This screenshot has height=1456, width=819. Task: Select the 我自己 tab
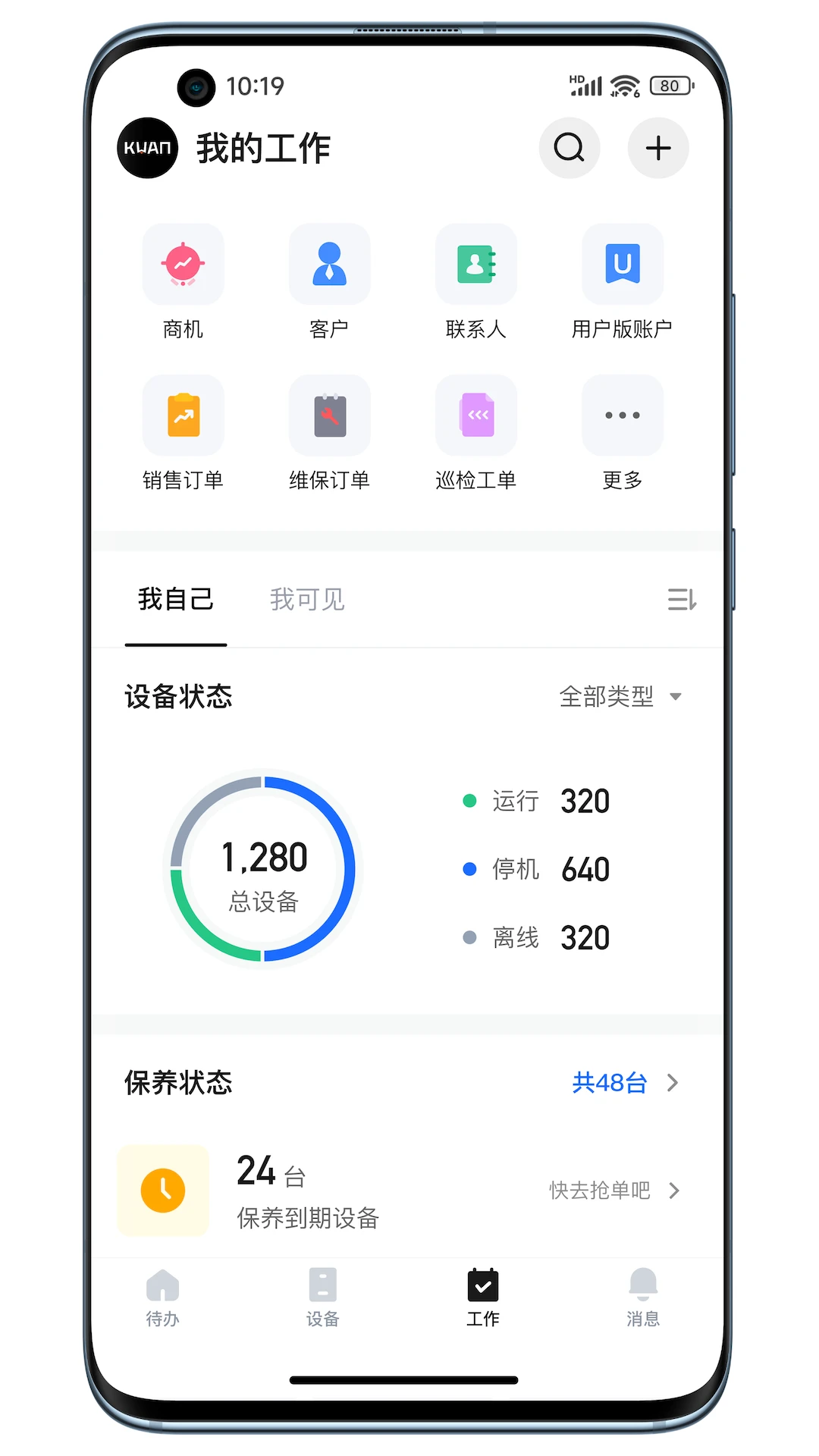[x=176, y=599]
